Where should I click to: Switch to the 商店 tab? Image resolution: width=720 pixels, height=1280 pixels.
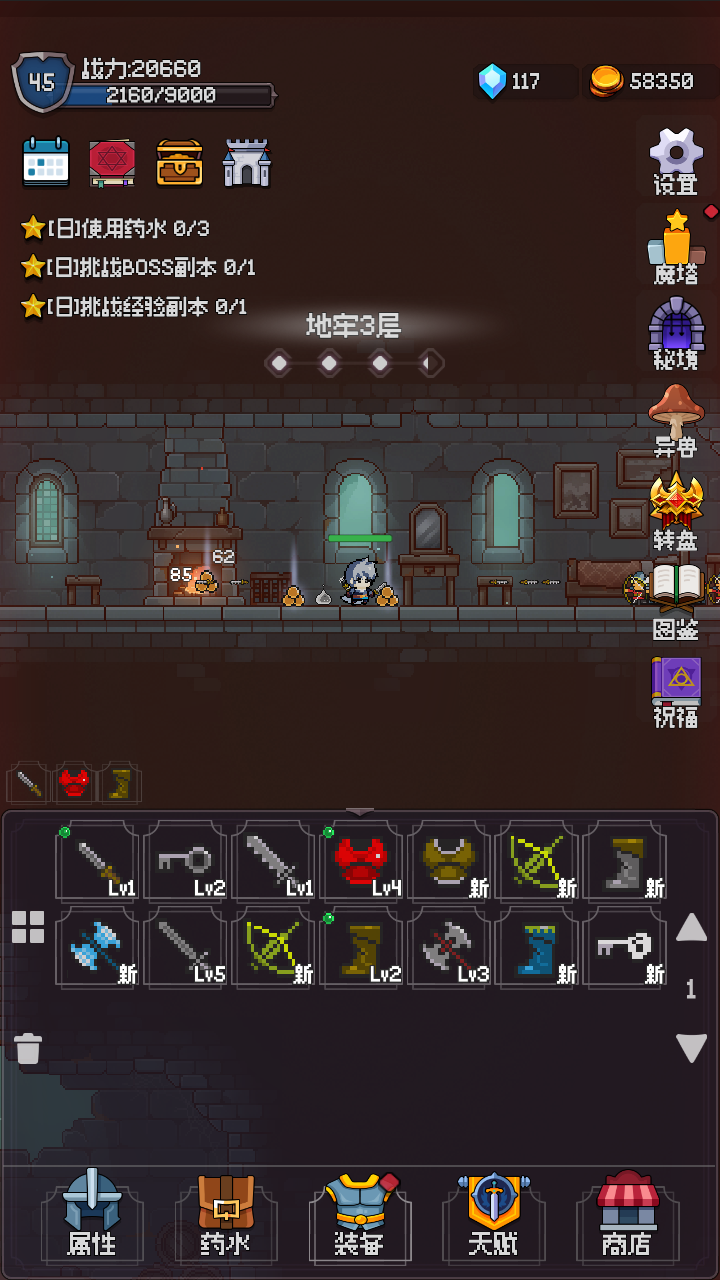pos(627,1213)
